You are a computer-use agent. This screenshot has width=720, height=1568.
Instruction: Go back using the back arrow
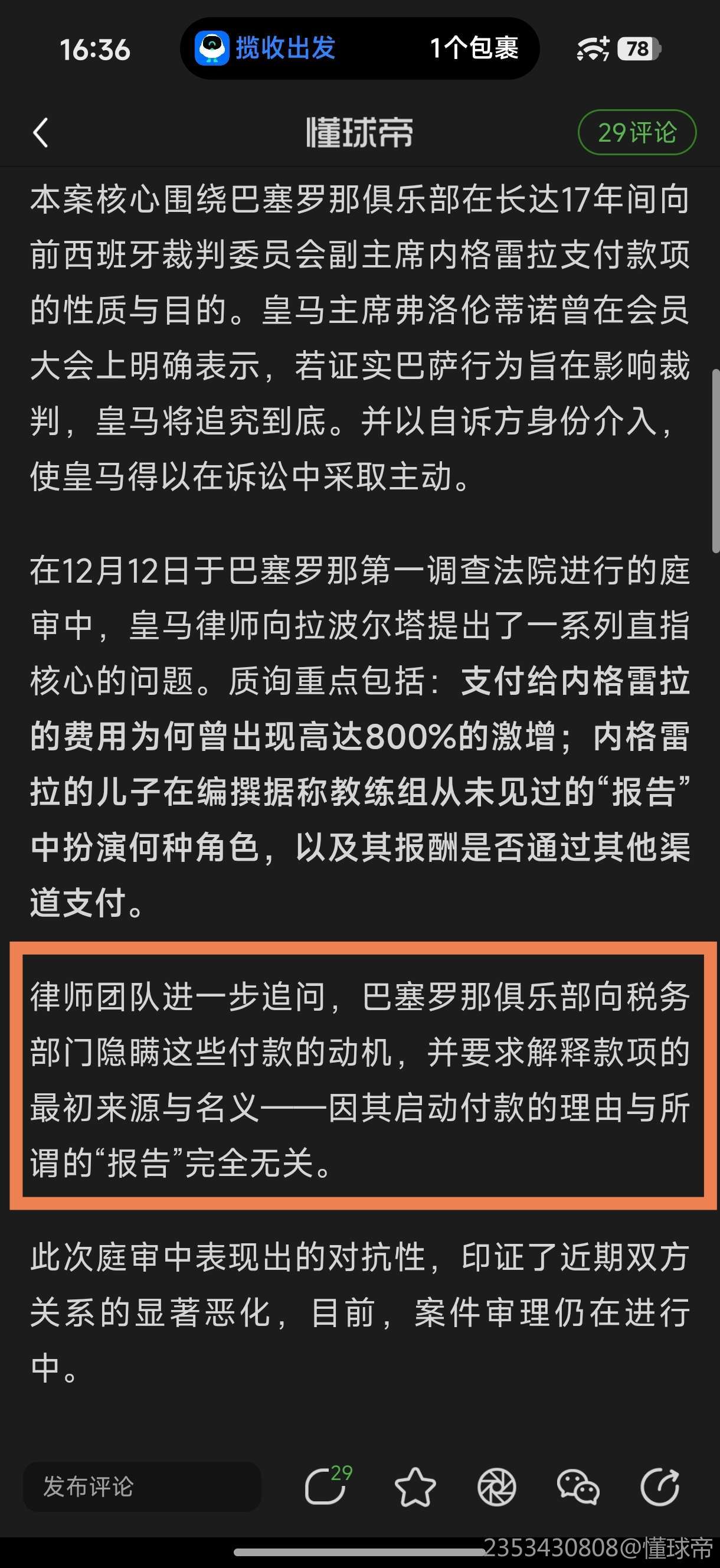point(41,133)
